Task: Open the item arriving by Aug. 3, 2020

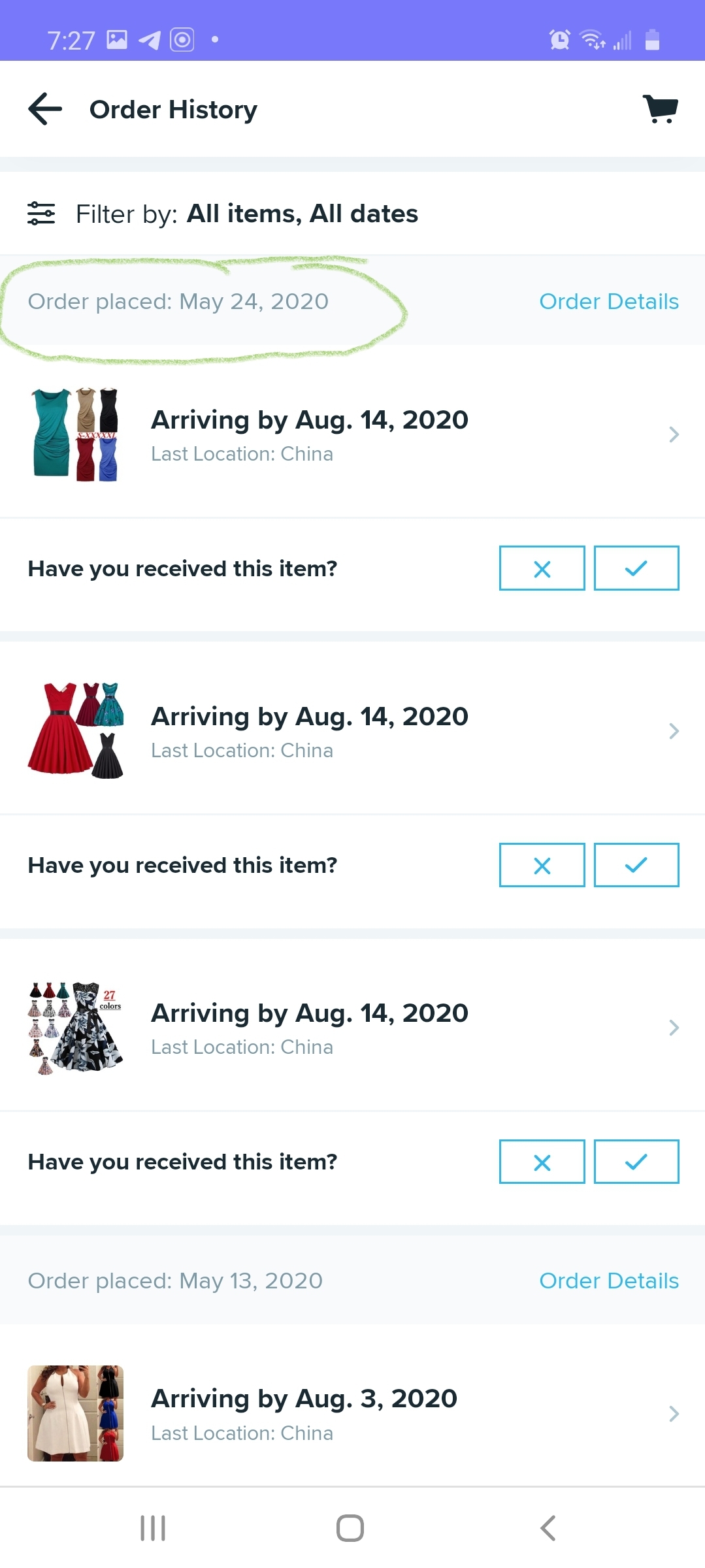Action: point(352,1414)
